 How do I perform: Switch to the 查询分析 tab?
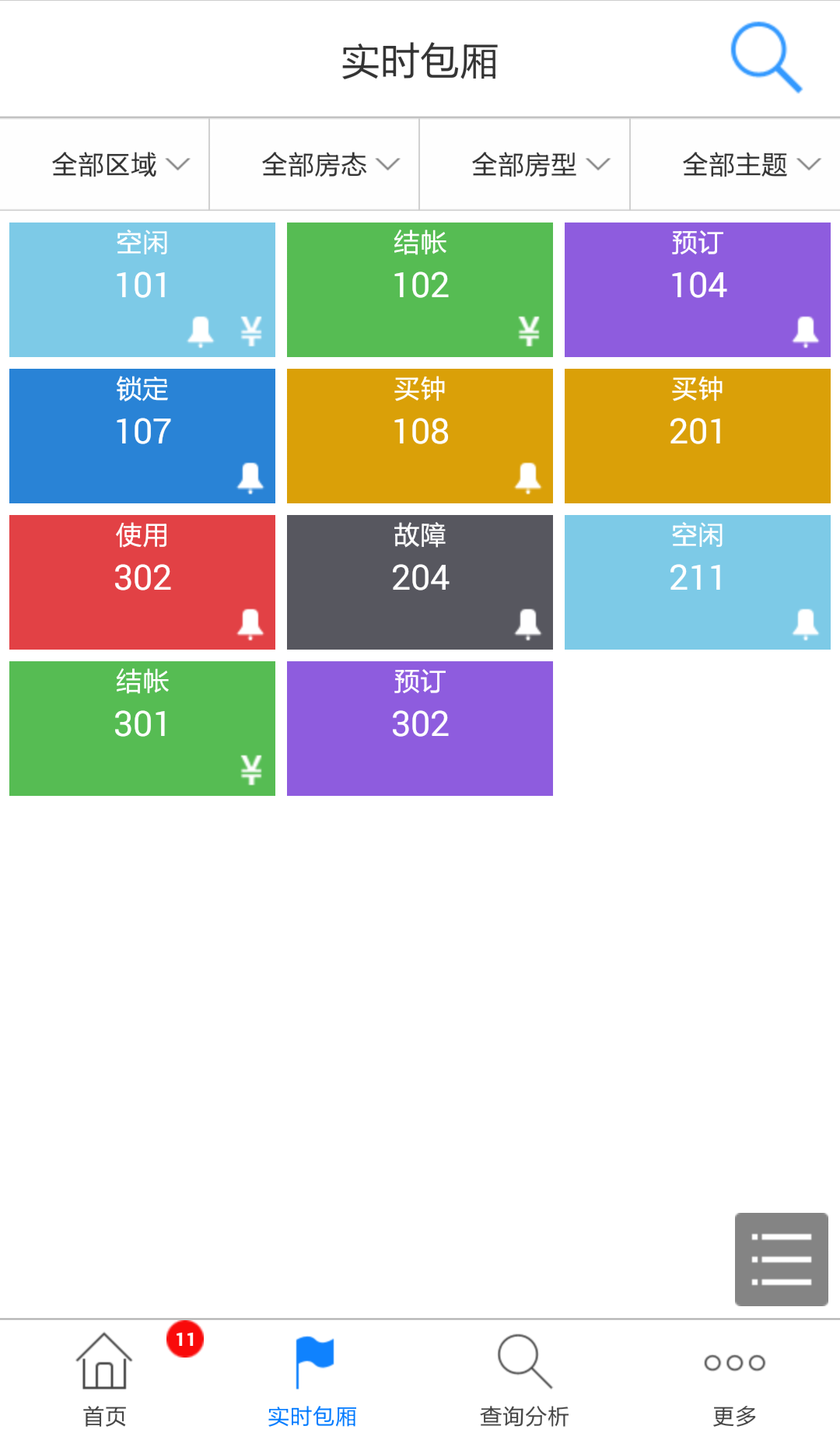point(525,1380)
